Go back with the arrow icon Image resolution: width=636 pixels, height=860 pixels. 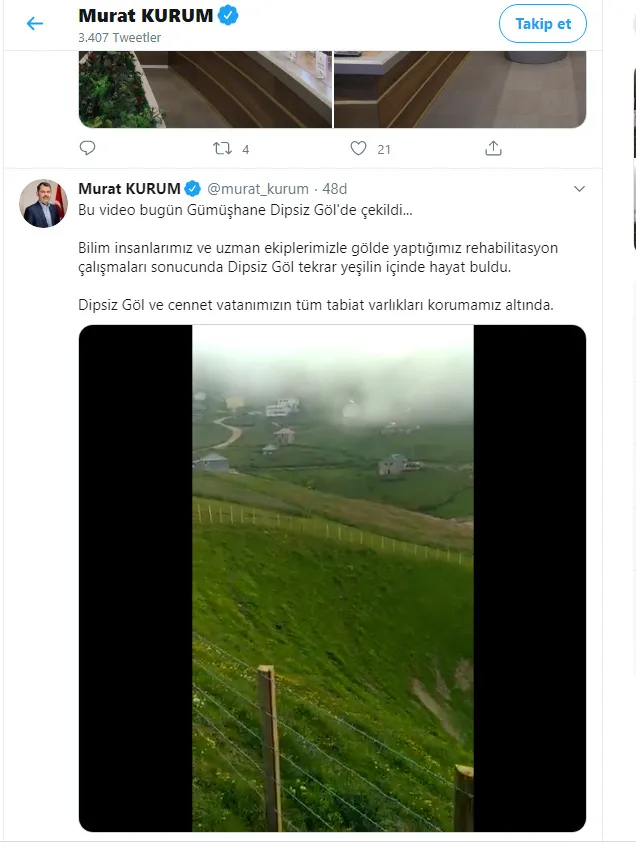pyautogui.click(x=35, y=23)
